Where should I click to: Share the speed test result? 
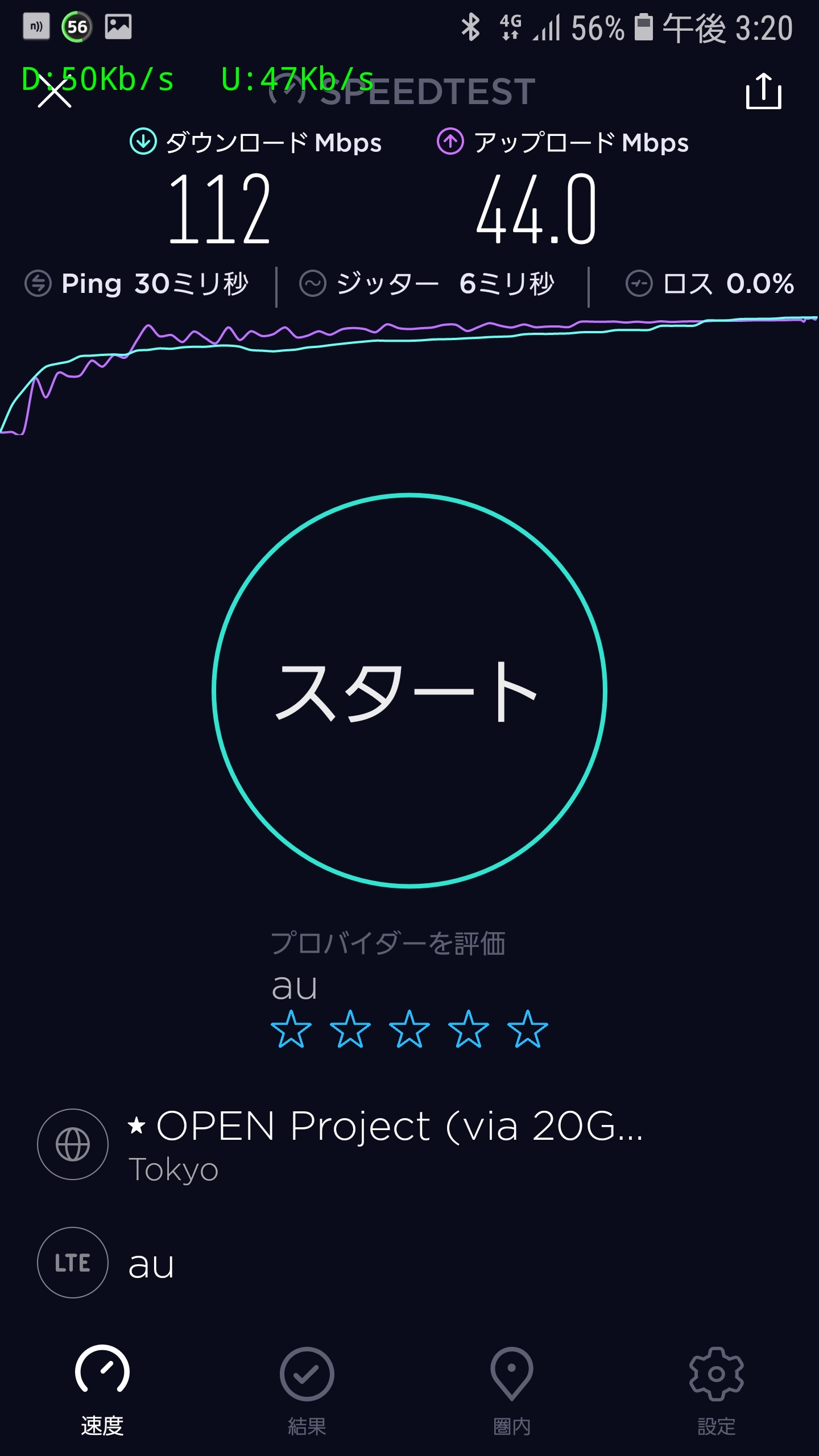click(x=763, y=92)
